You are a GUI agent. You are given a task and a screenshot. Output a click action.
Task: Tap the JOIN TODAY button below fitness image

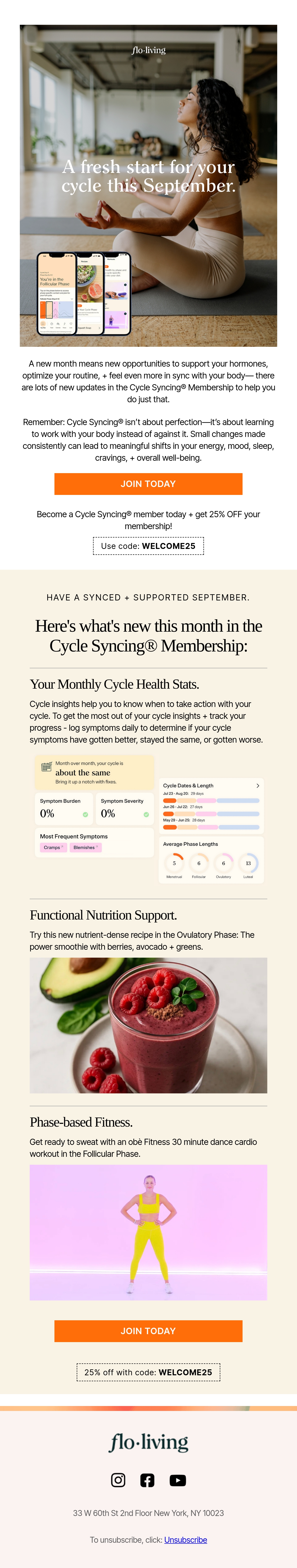[x=148, y=1331]
